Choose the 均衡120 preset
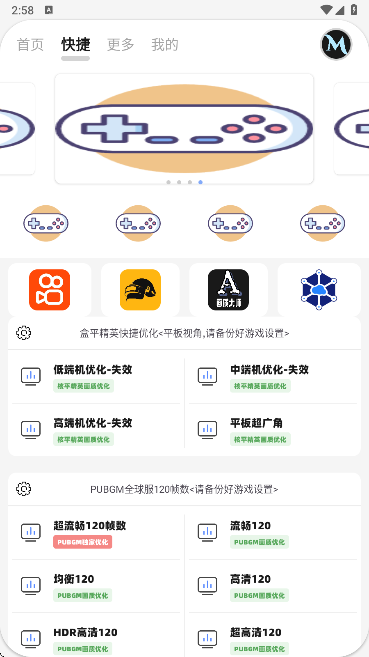This screenshot has width=369, height=657. pos(96,586)
